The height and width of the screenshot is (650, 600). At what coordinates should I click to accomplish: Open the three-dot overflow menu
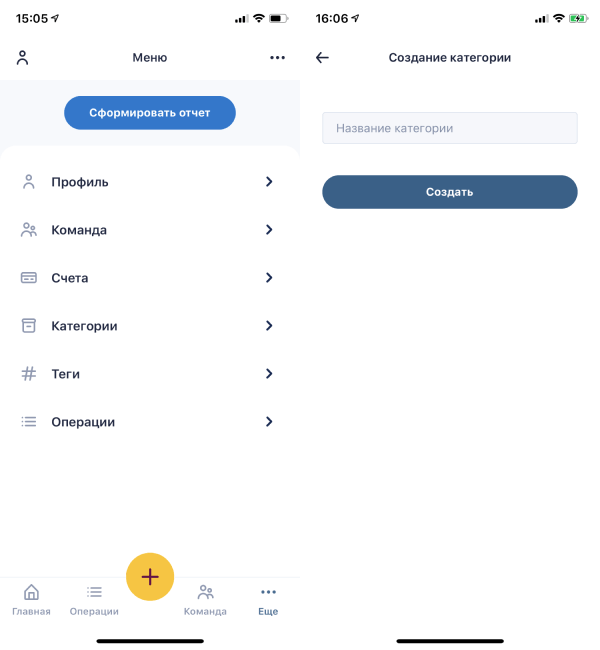277,58
